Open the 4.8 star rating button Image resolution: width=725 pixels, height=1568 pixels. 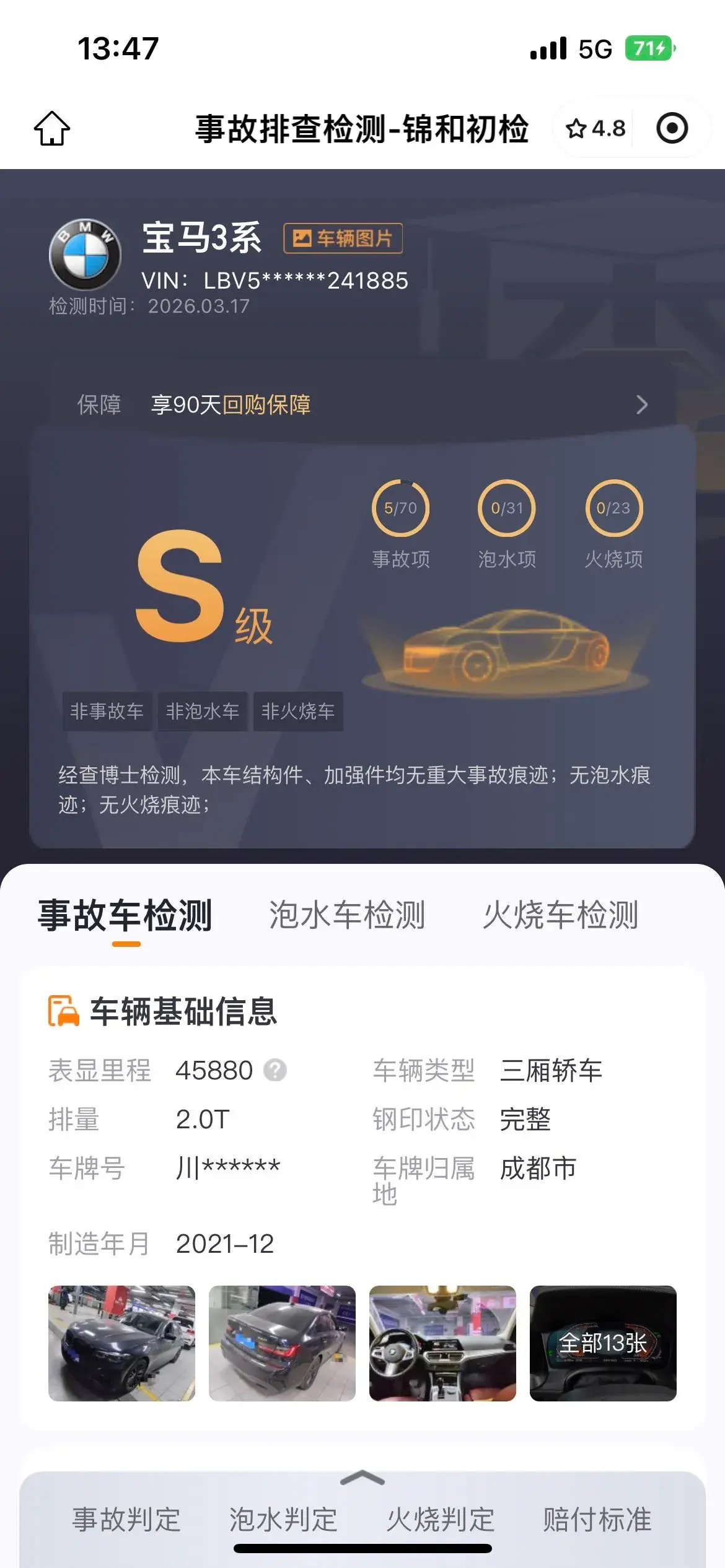[x=595, y=129]
